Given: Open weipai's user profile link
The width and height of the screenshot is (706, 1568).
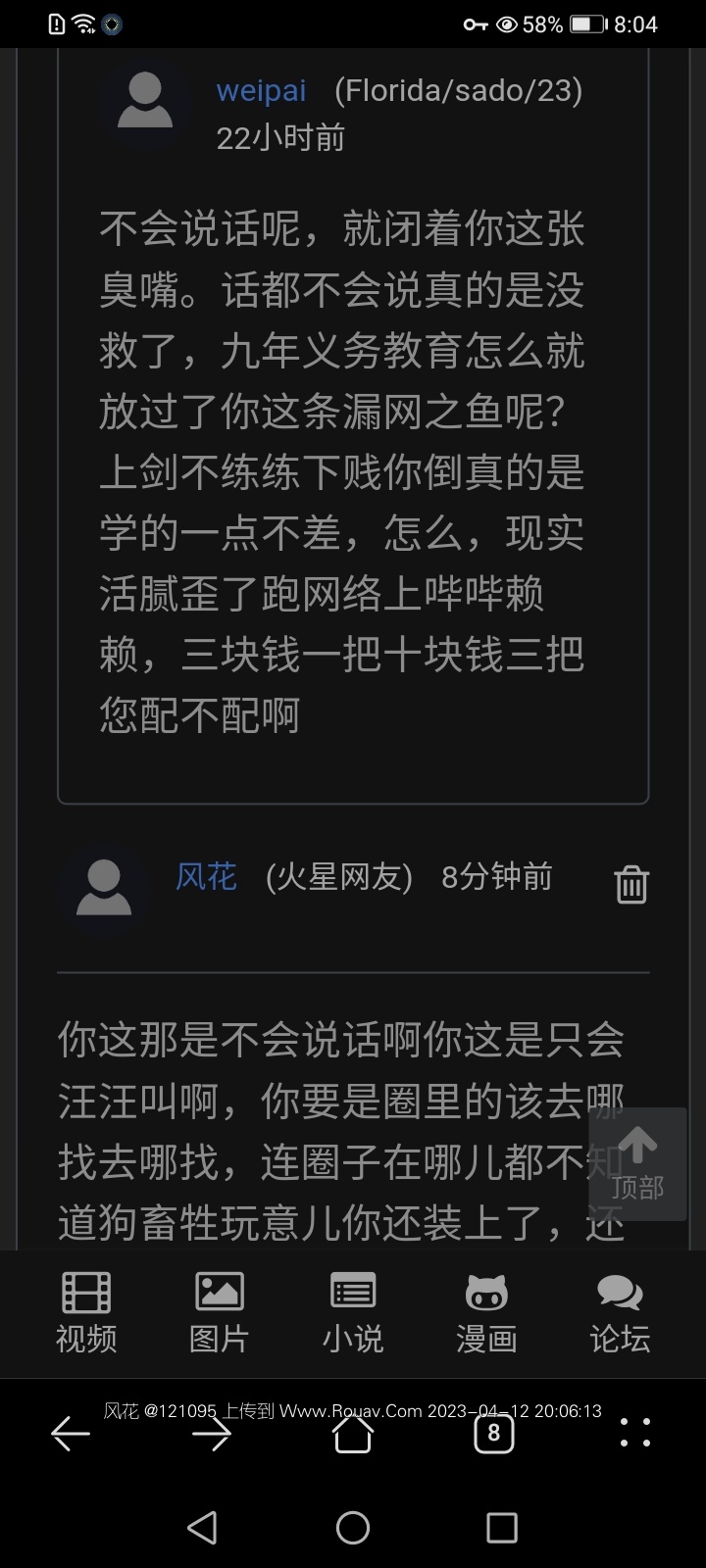Looking at the screenshot, I should click(x=261, y=91).
